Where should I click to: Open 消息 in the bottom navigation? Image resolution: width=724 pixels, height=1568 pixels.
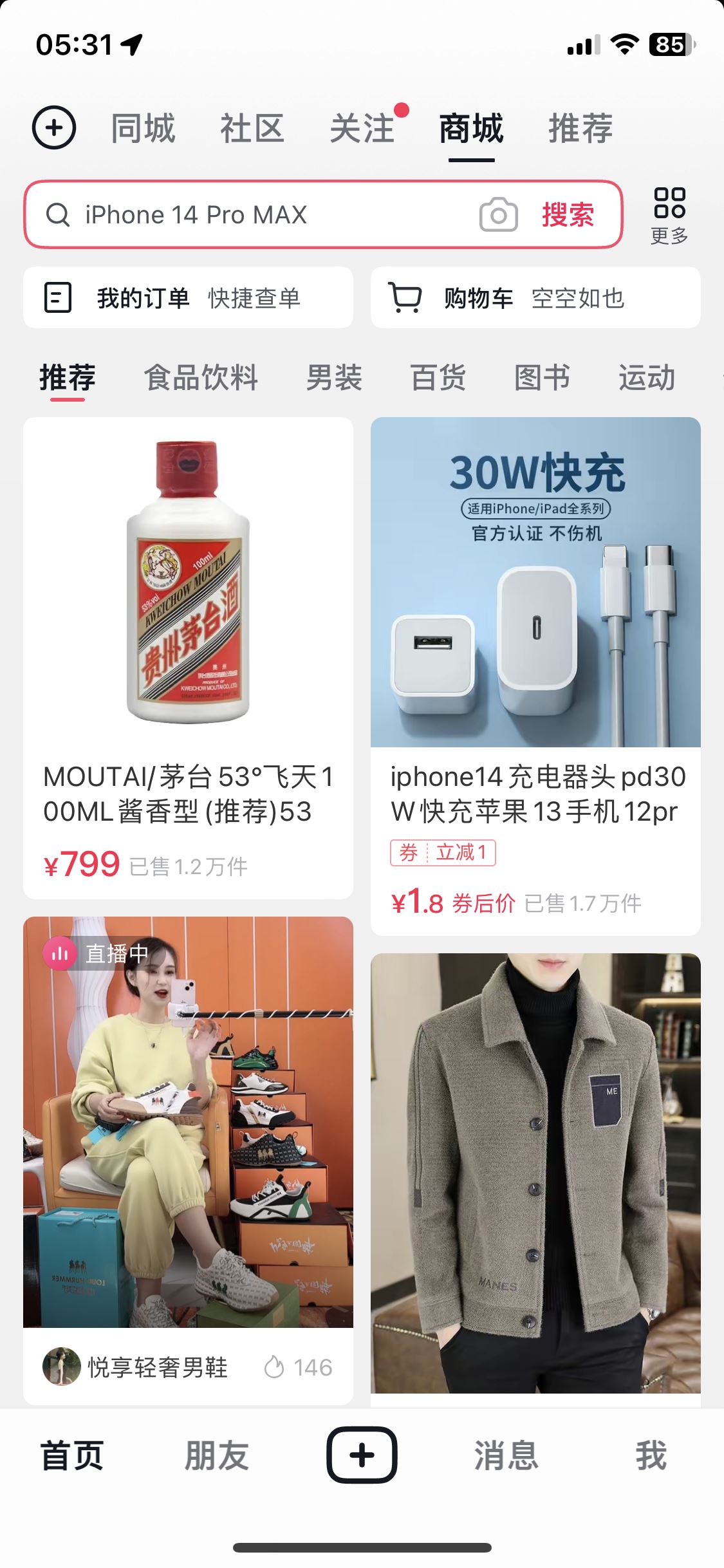[505, 1455]
